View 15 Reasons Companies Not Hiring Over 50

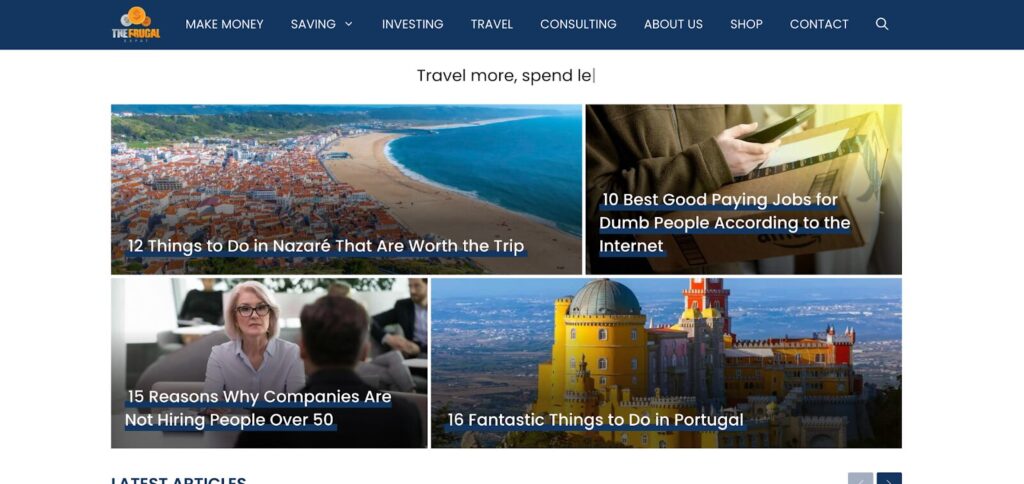tap(258, 408)
